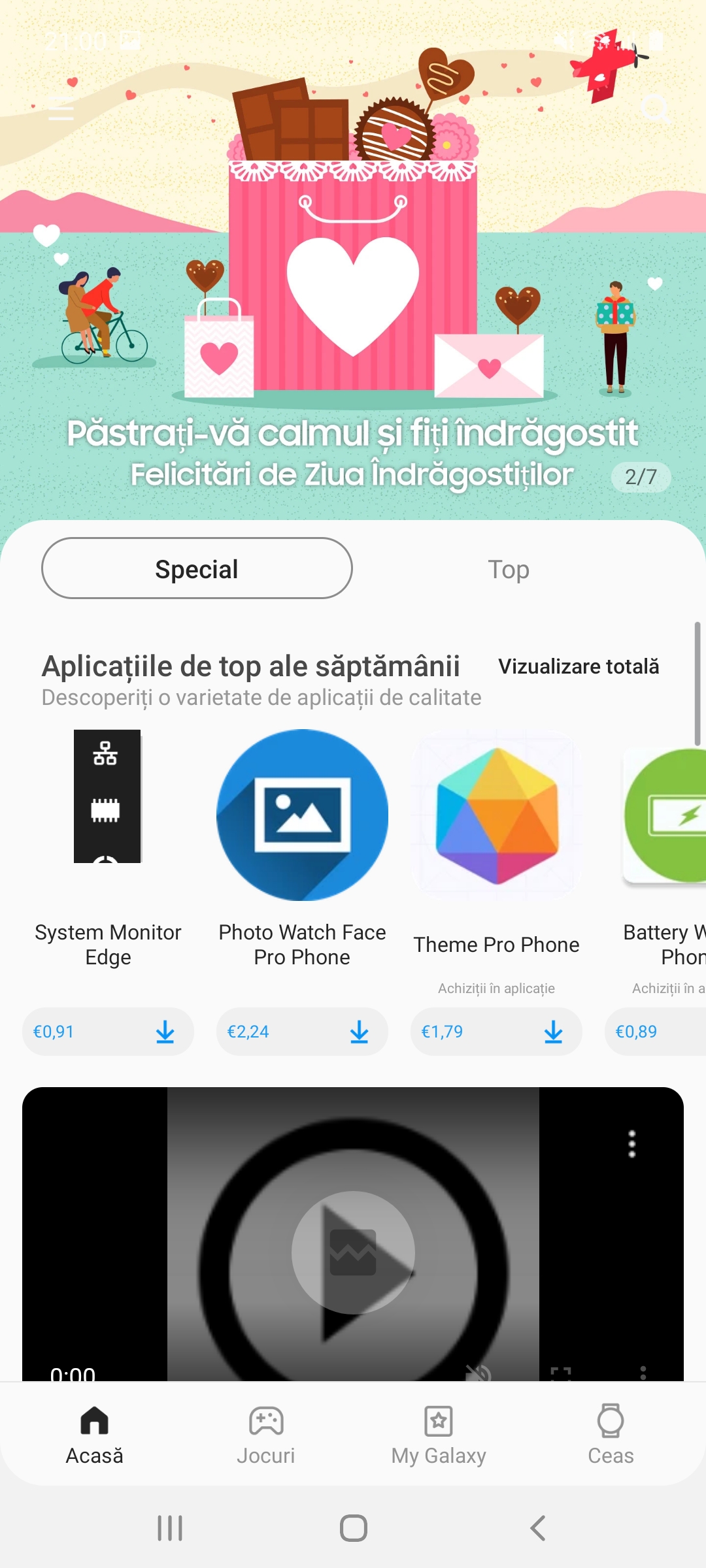Switch to the Top tab

(509, 569)
